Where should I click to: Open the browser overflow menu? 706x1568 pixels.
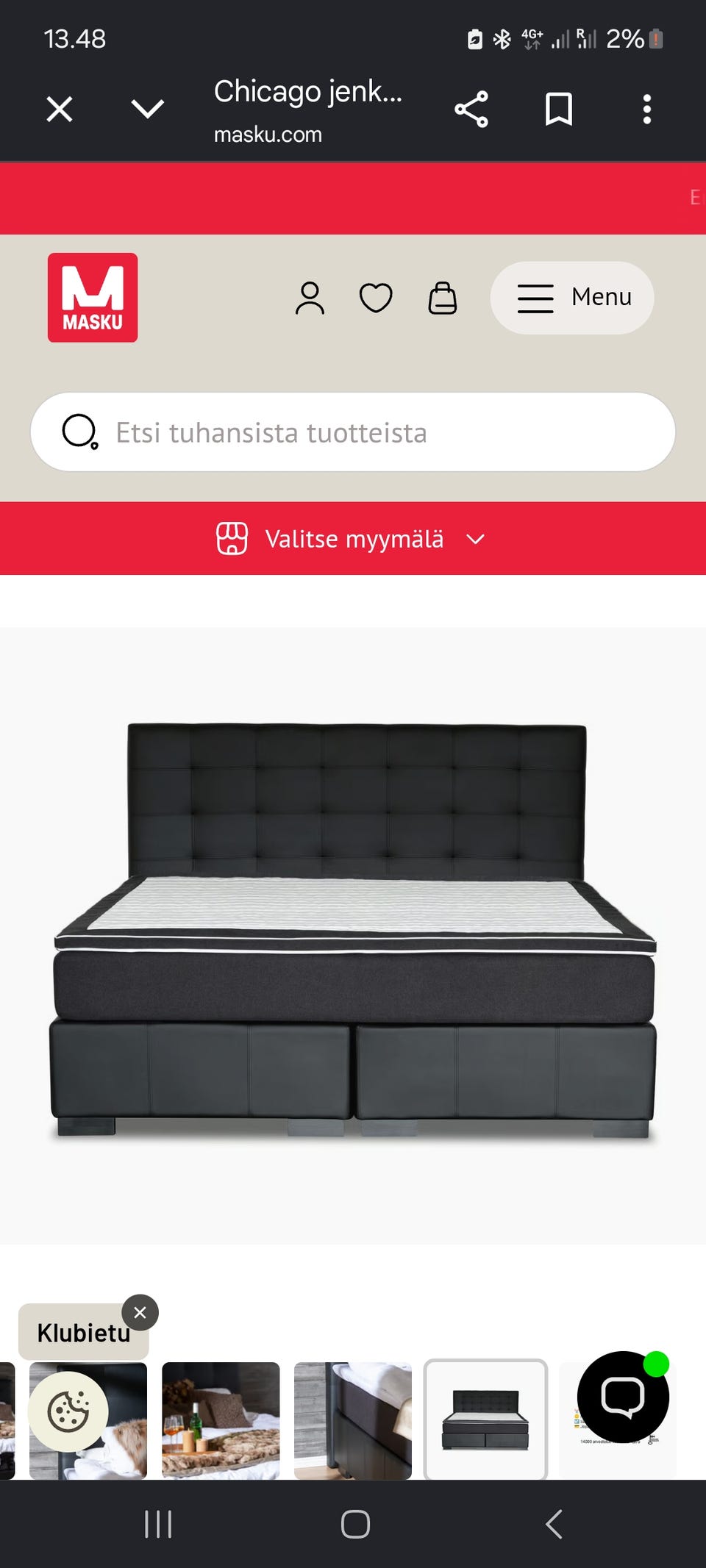point(647,110)
